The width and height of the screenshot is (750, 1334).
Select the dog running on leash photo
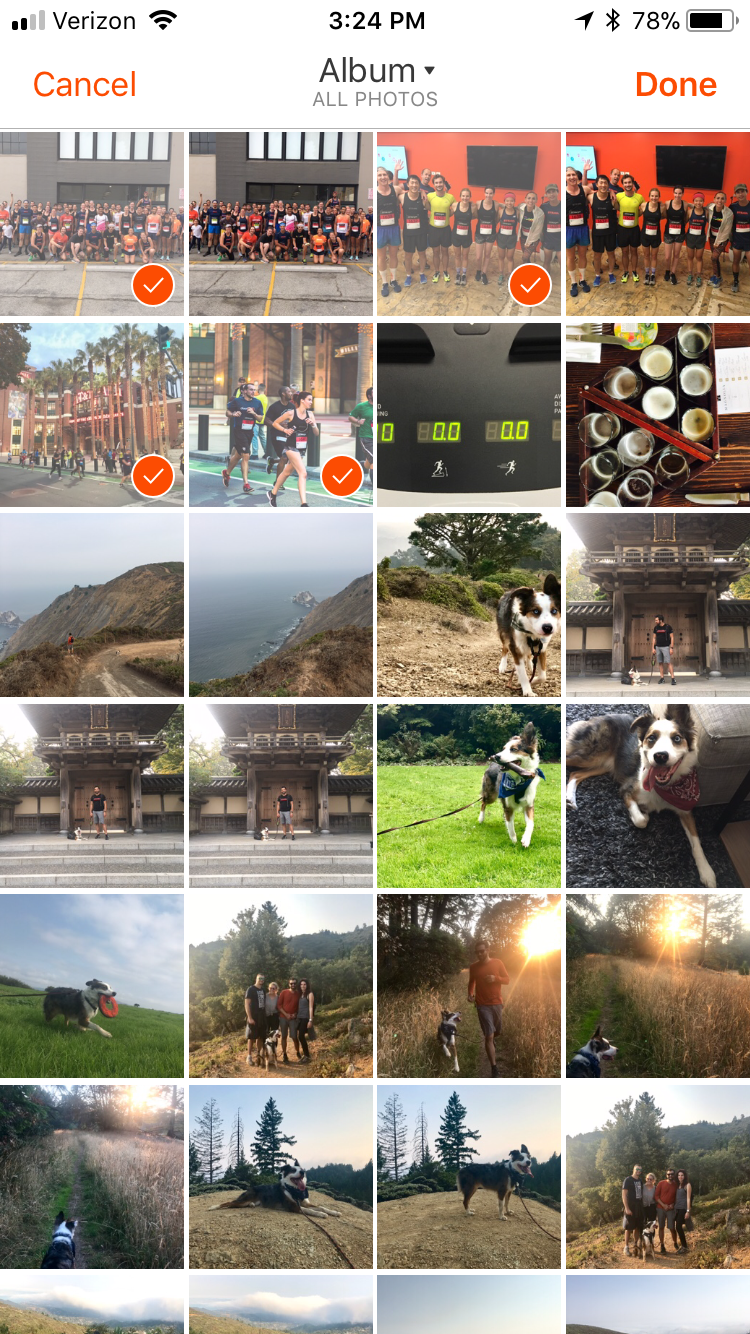click(469, 796)
